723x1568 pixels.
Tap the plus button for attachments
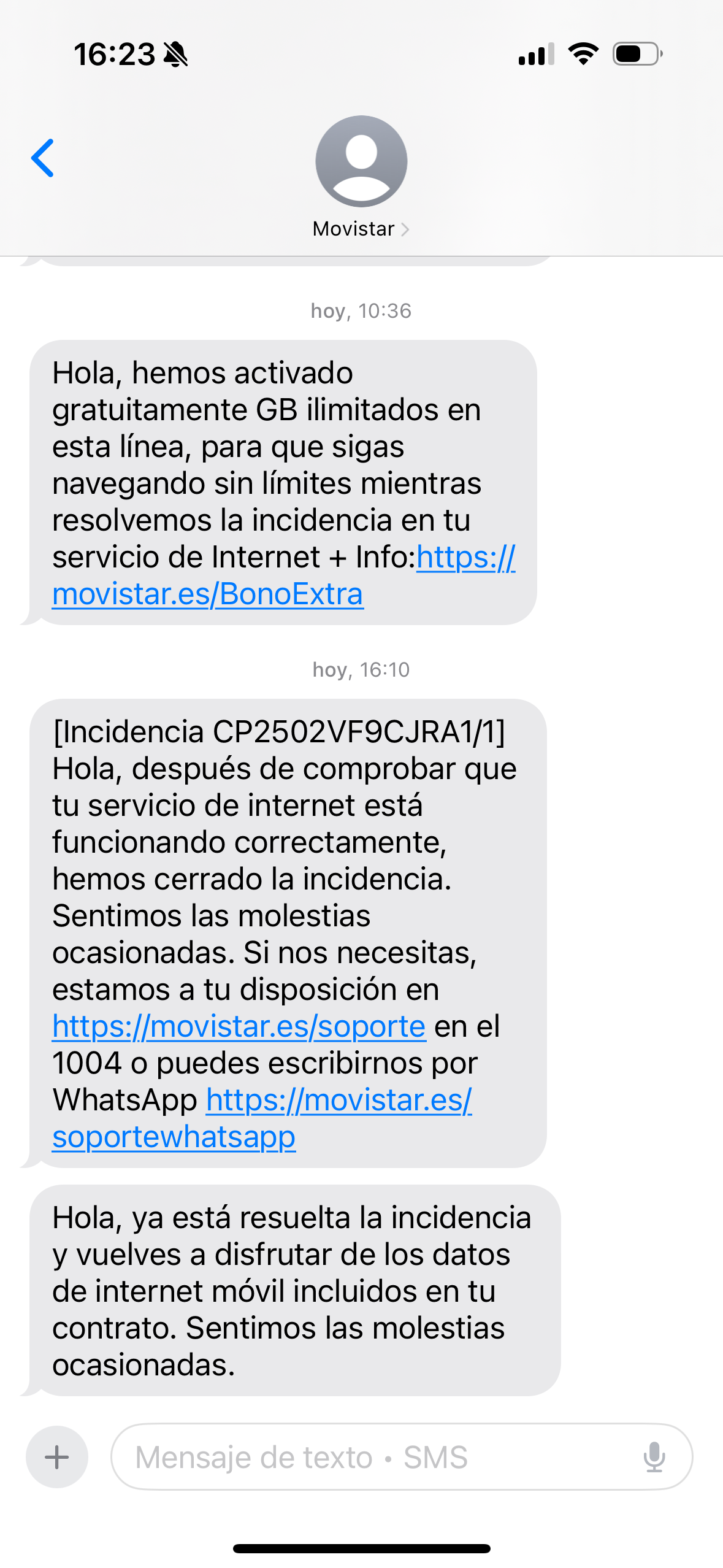(x=57, y=1457)
